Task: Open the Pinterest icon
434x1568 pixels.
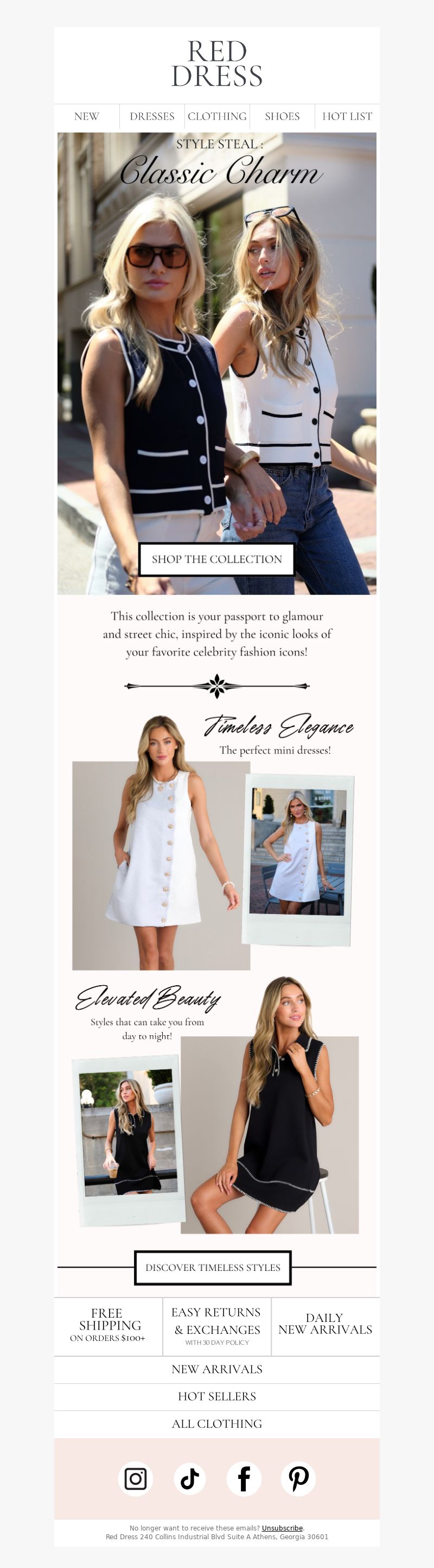Action: 298,1478
